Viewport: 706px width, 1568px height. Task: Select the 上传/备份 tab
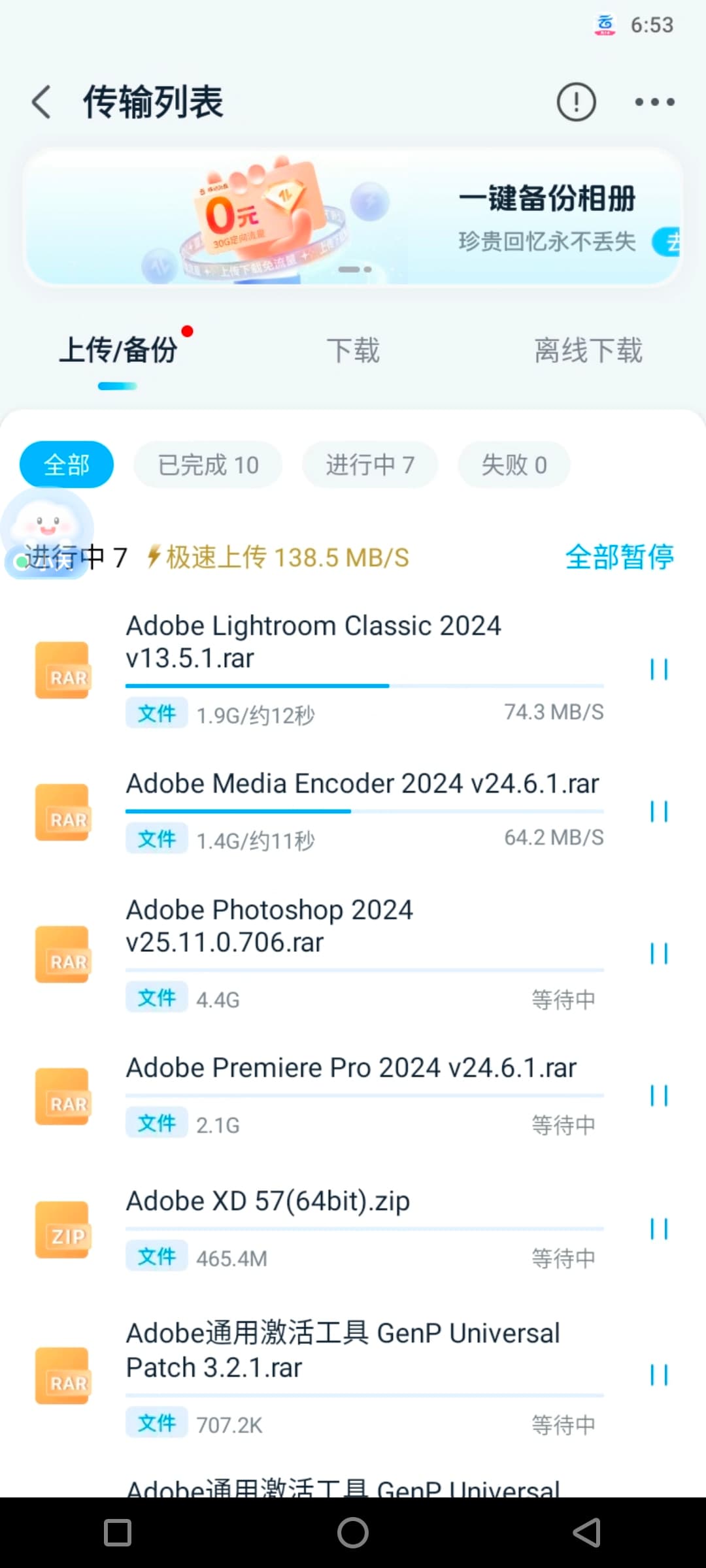118,350
